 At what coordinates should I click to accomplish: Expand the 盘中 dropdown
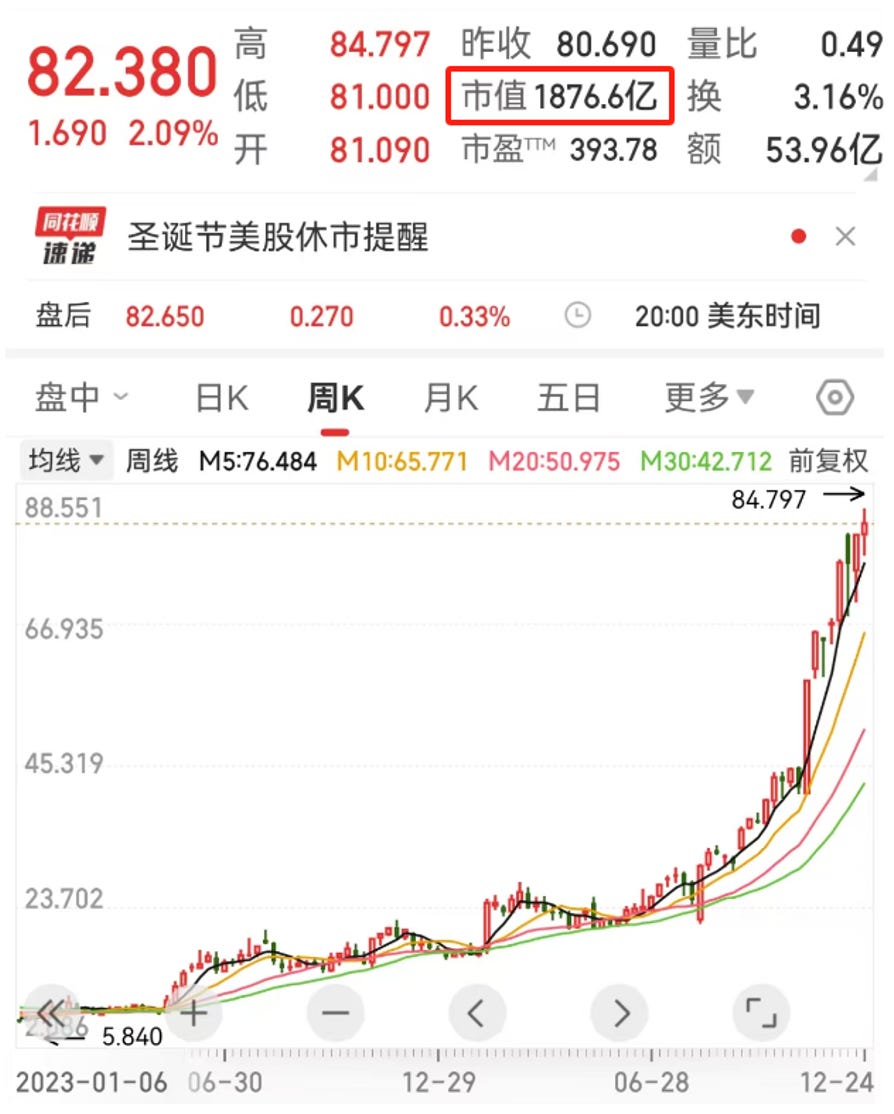(82, 398)
